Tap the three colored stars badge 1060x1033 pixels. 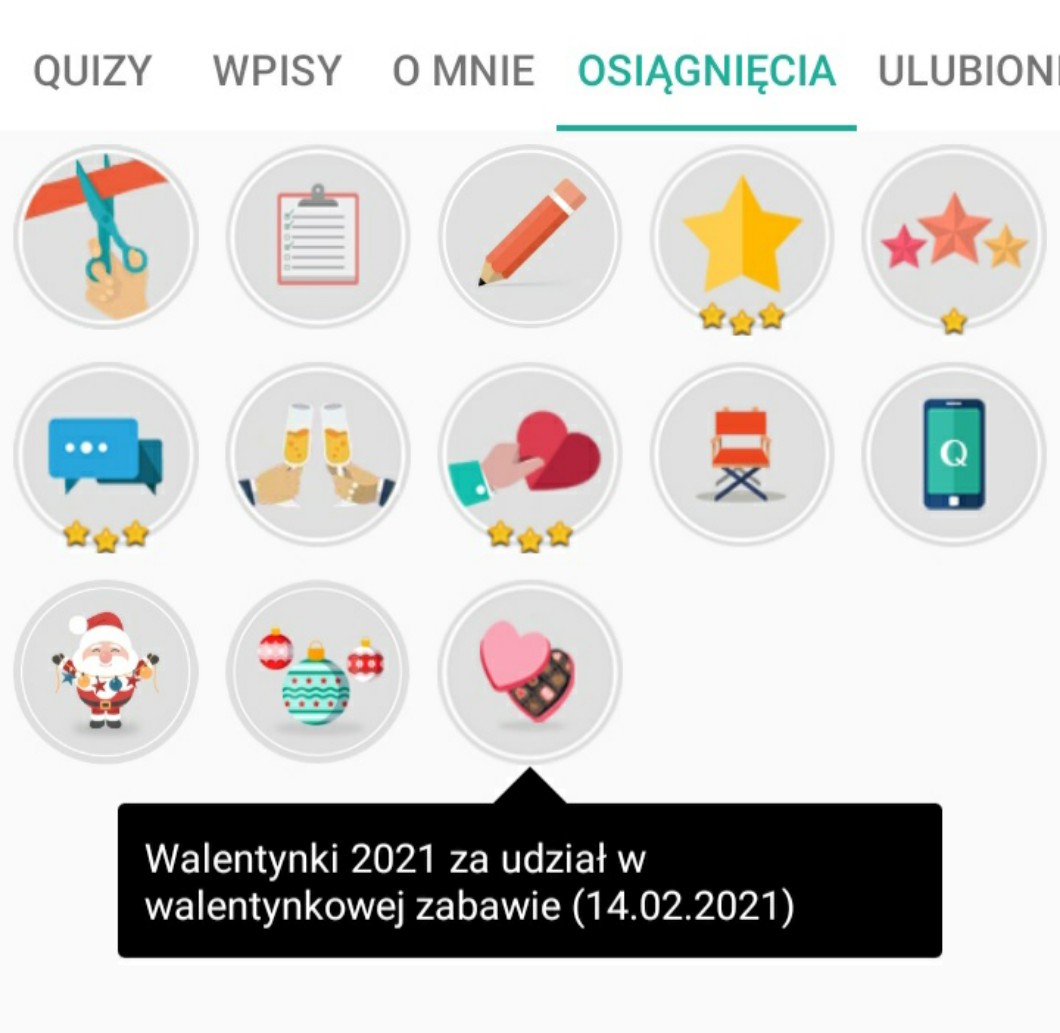point(954,237)
